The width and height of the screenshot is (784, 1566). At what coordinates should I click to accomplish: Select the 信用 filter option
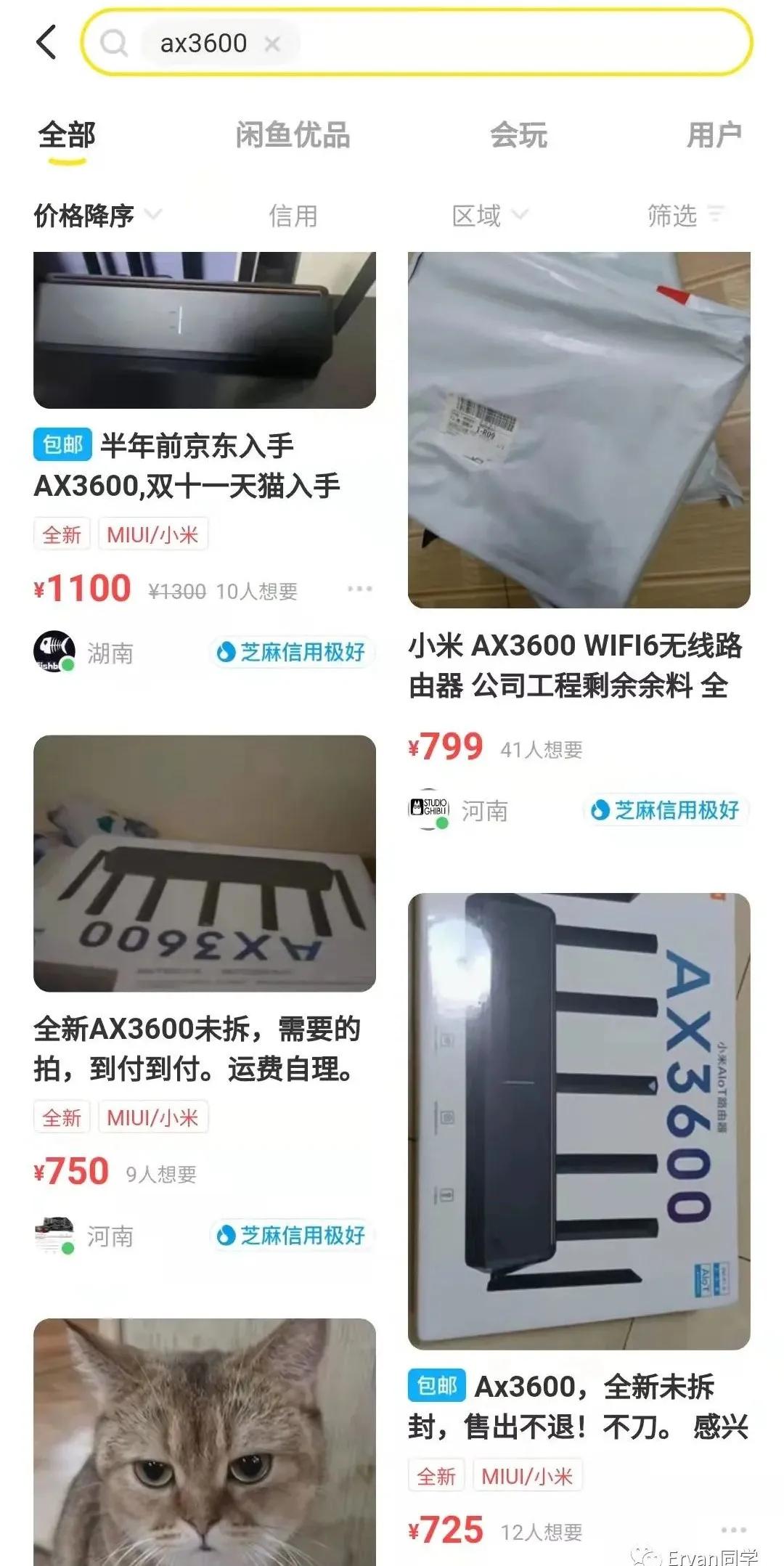(x=293, y=216)
